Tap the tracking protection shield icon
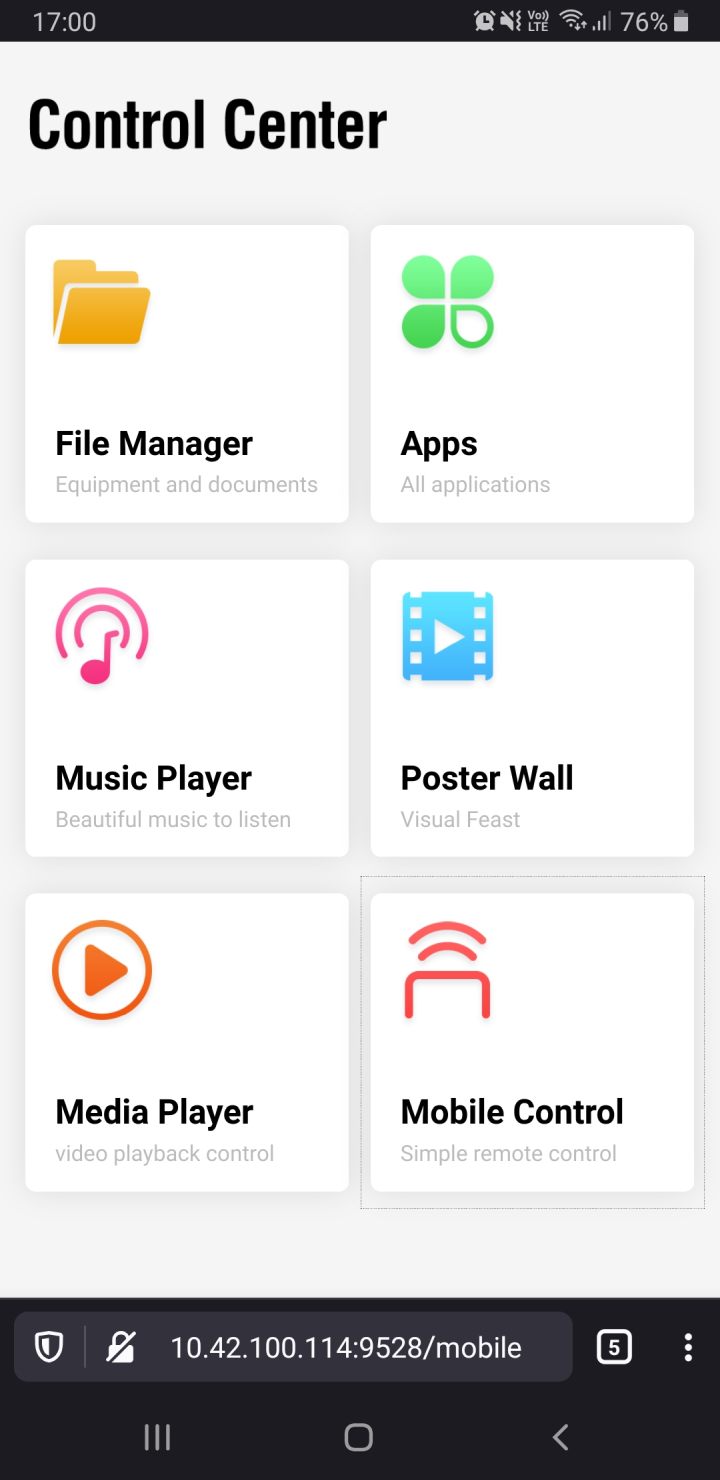Screen dimensions: 720x1480 49,1347
